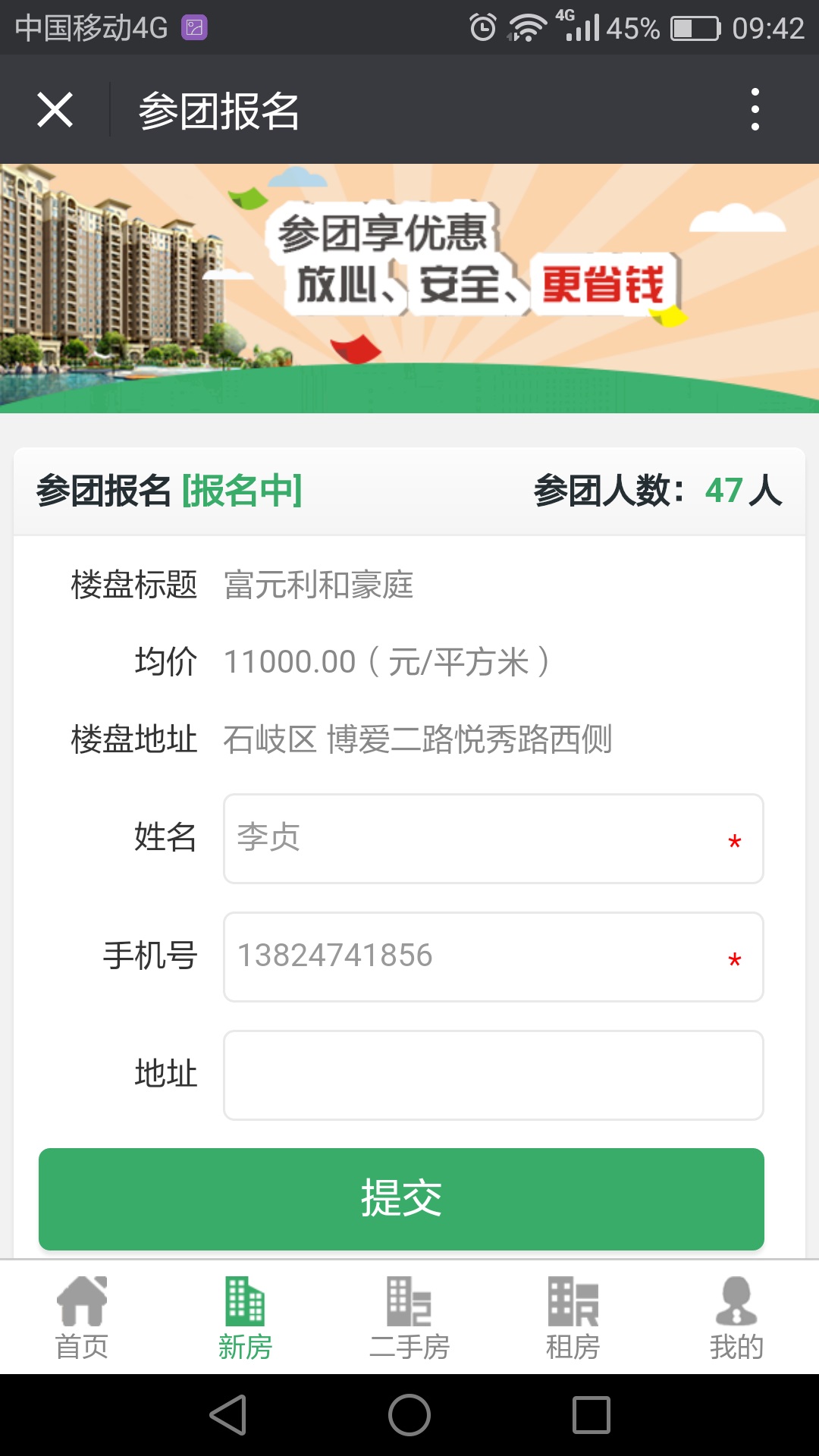
Task: Go to the 首页 home tab
Action: 82,1318
